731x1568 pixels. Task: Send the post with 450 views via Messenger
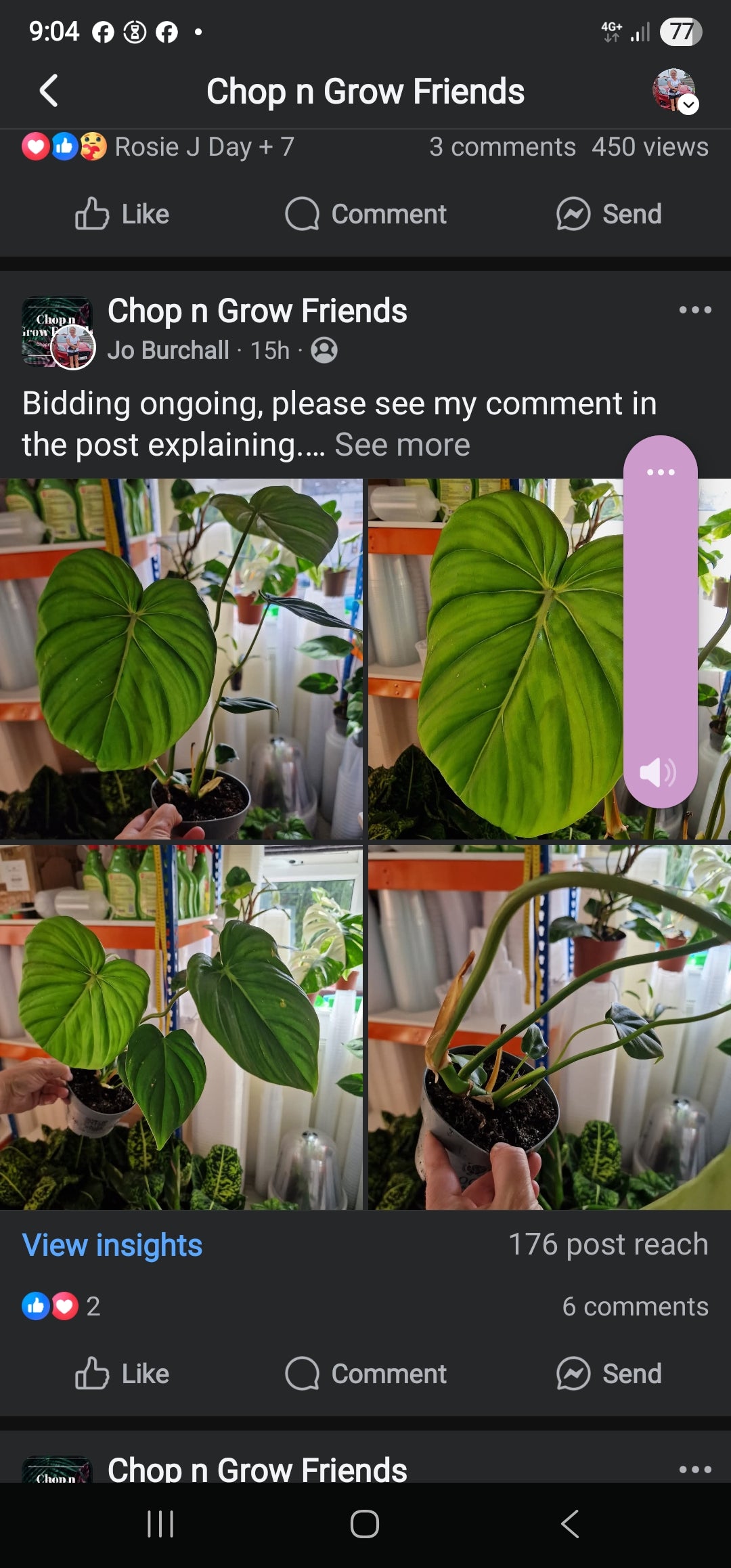click(x=608, y=214)
